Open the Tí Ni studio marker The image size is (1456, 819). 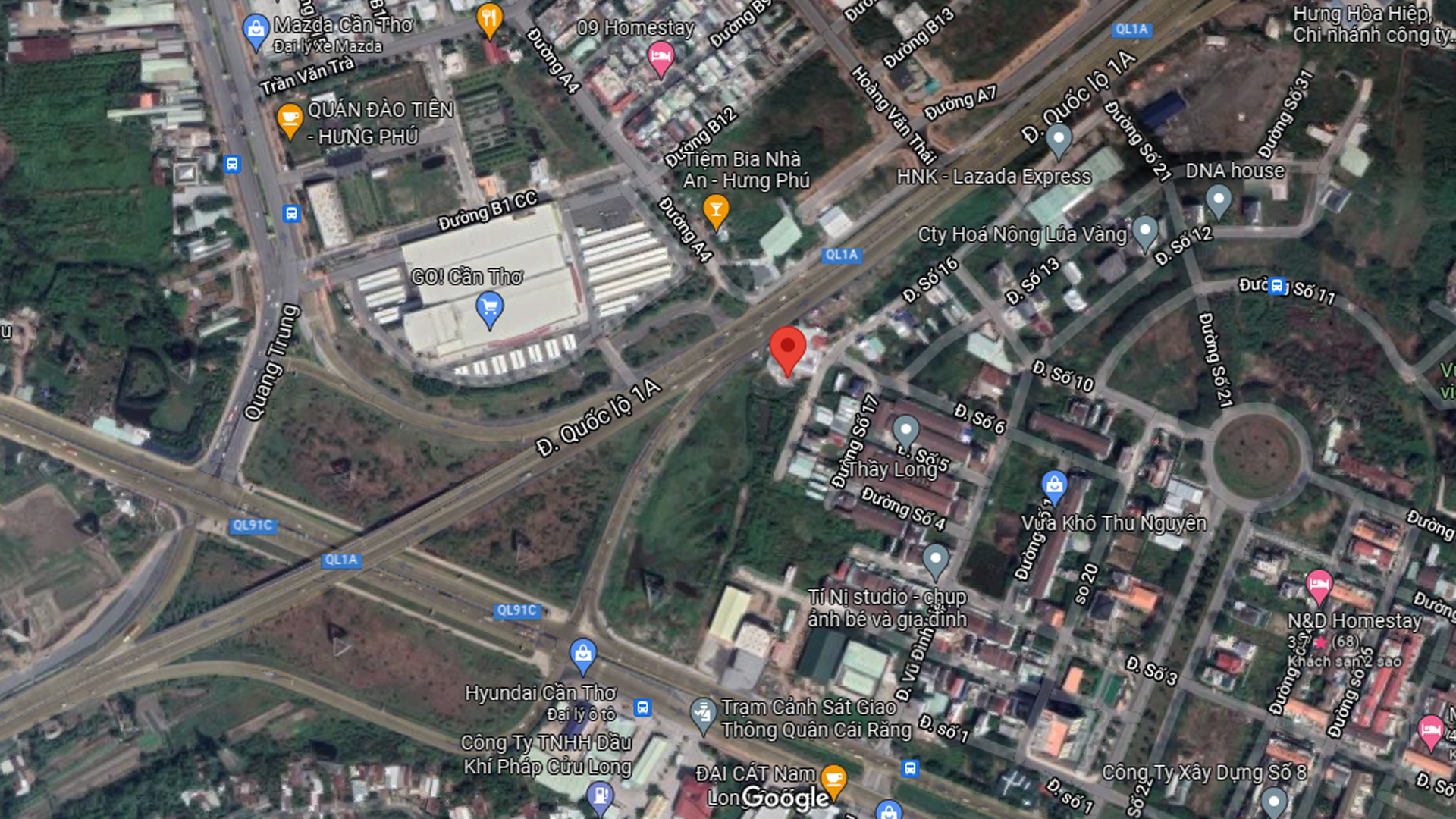coord(936,560)
